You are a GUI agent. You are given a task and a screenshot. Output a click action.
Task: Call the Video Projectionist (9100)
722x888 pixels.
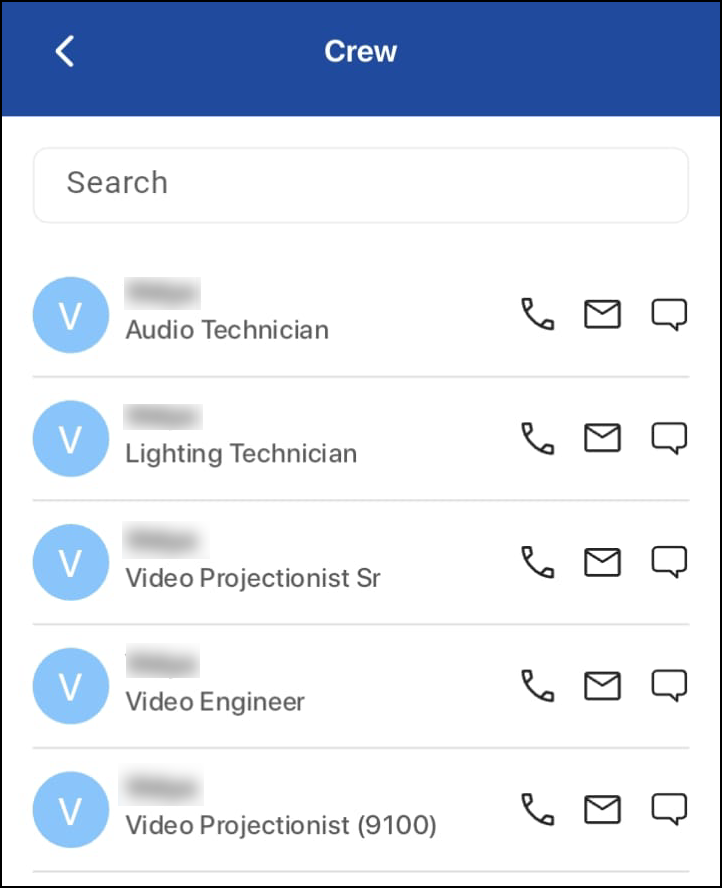click(x=537, y=809)
